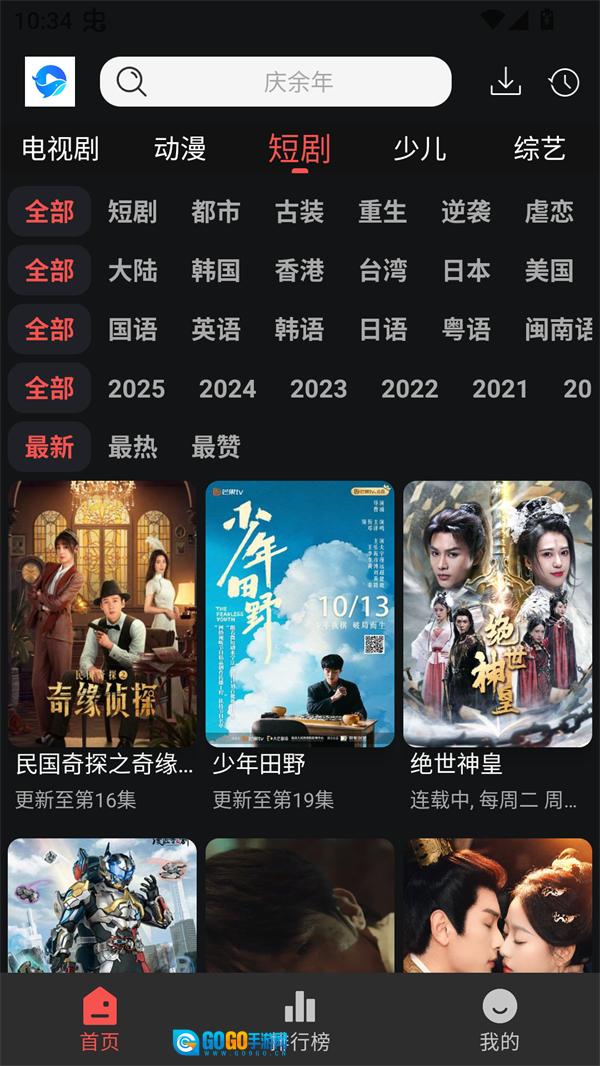Viewport: 600px width, 1066px height.
Task: Filter by region 韩国
Action: 216,271
